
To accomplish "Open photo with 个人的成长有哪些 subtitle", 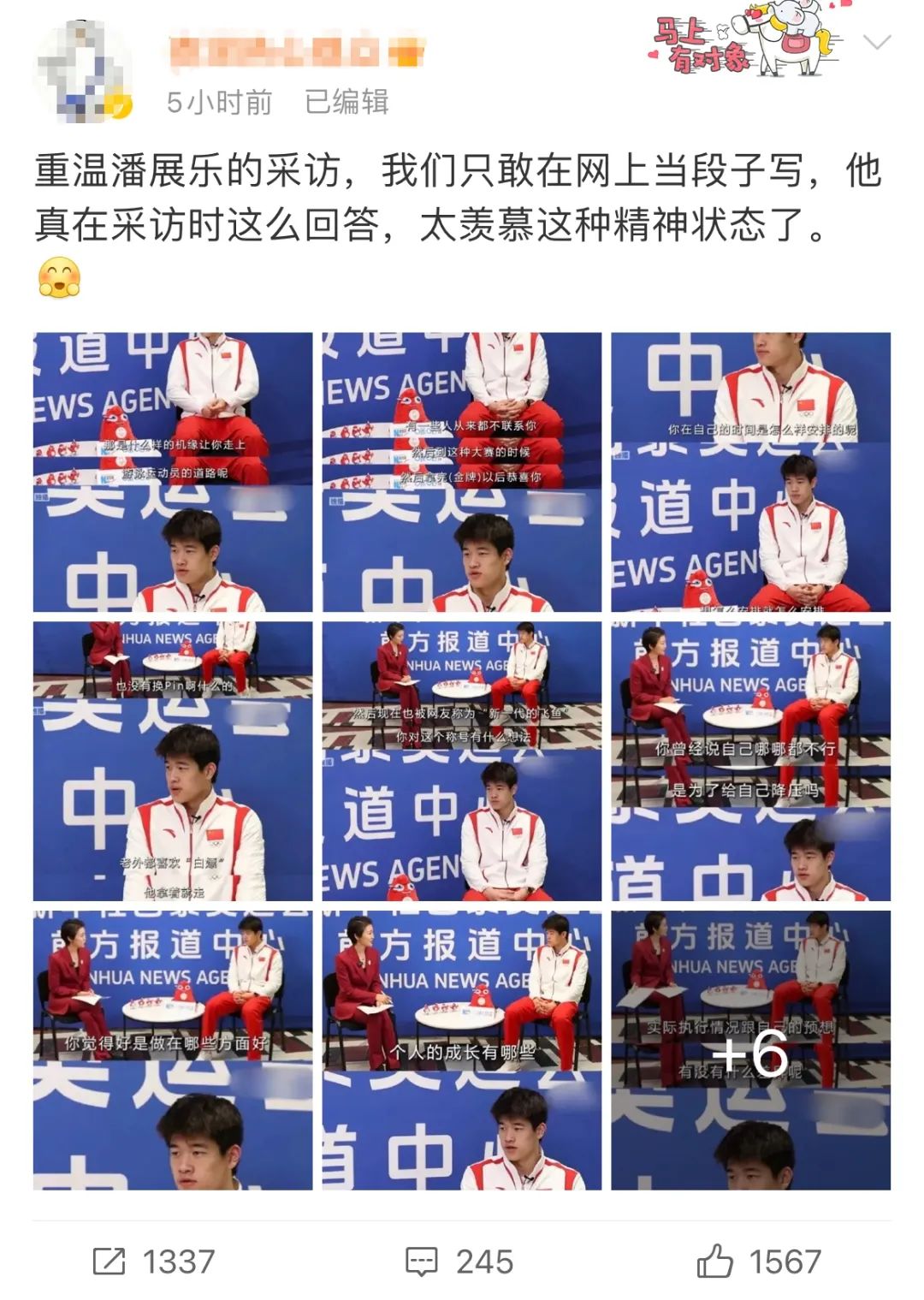I will 461,1050.
